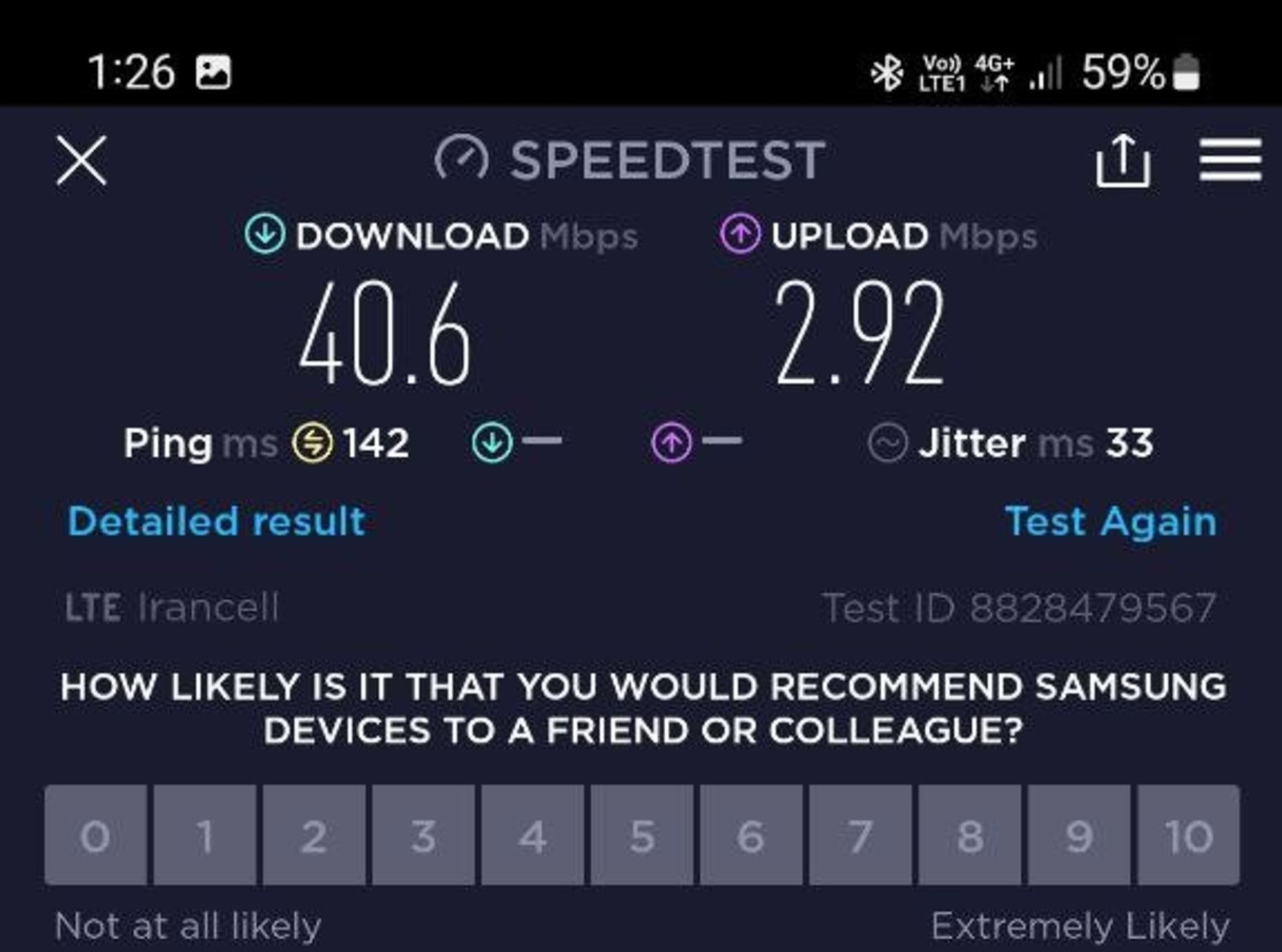Open the Detailed result link
Image resolution: width=1282 pixels, height=952 pixels.
216,521
